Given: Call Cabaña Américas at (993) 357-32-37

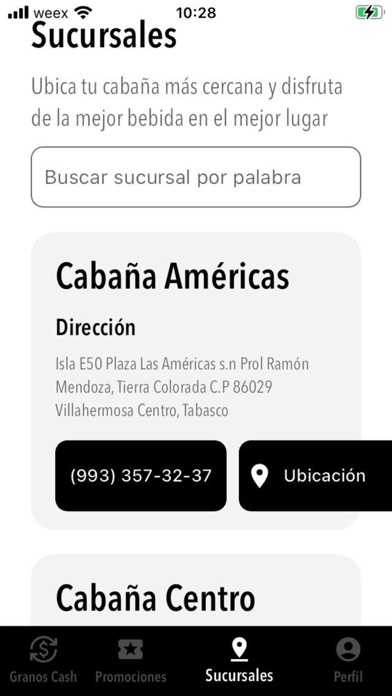Looking at the screenshot, I should [141, 476].
